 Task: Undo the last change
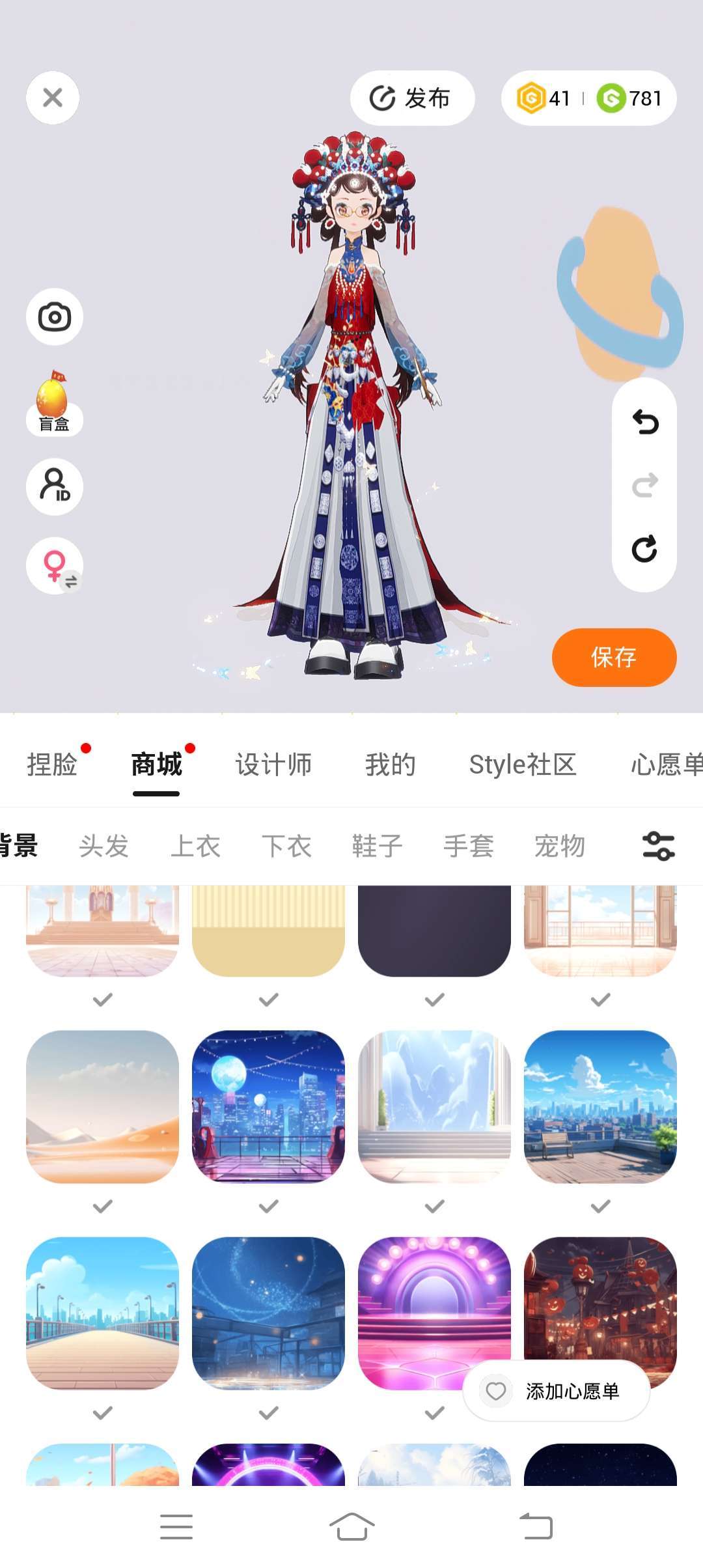[644, 422]
